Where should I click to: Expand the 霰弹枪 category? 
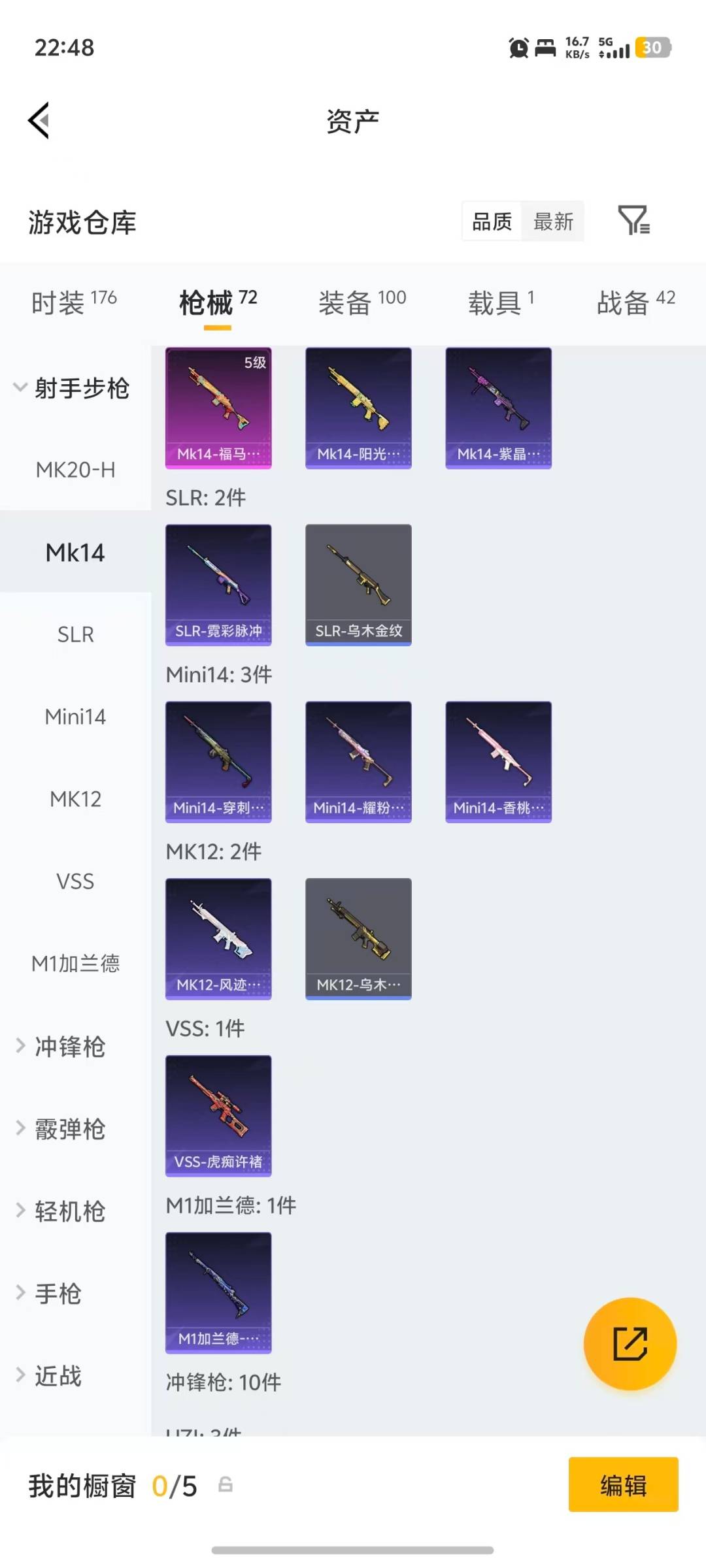click(69, 1129)
